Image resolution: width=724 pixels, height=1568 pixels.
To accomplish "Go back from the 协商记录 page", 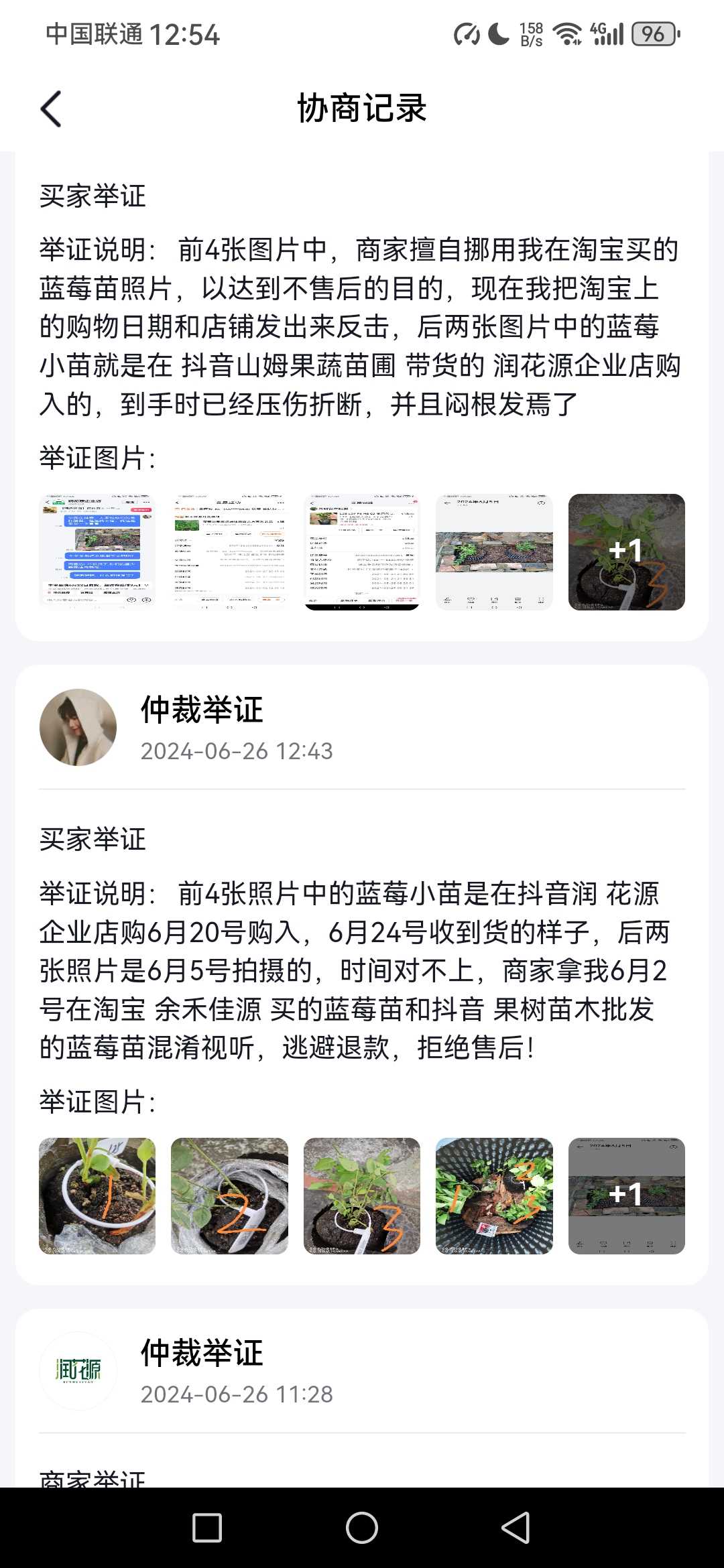I will [52, 109].
